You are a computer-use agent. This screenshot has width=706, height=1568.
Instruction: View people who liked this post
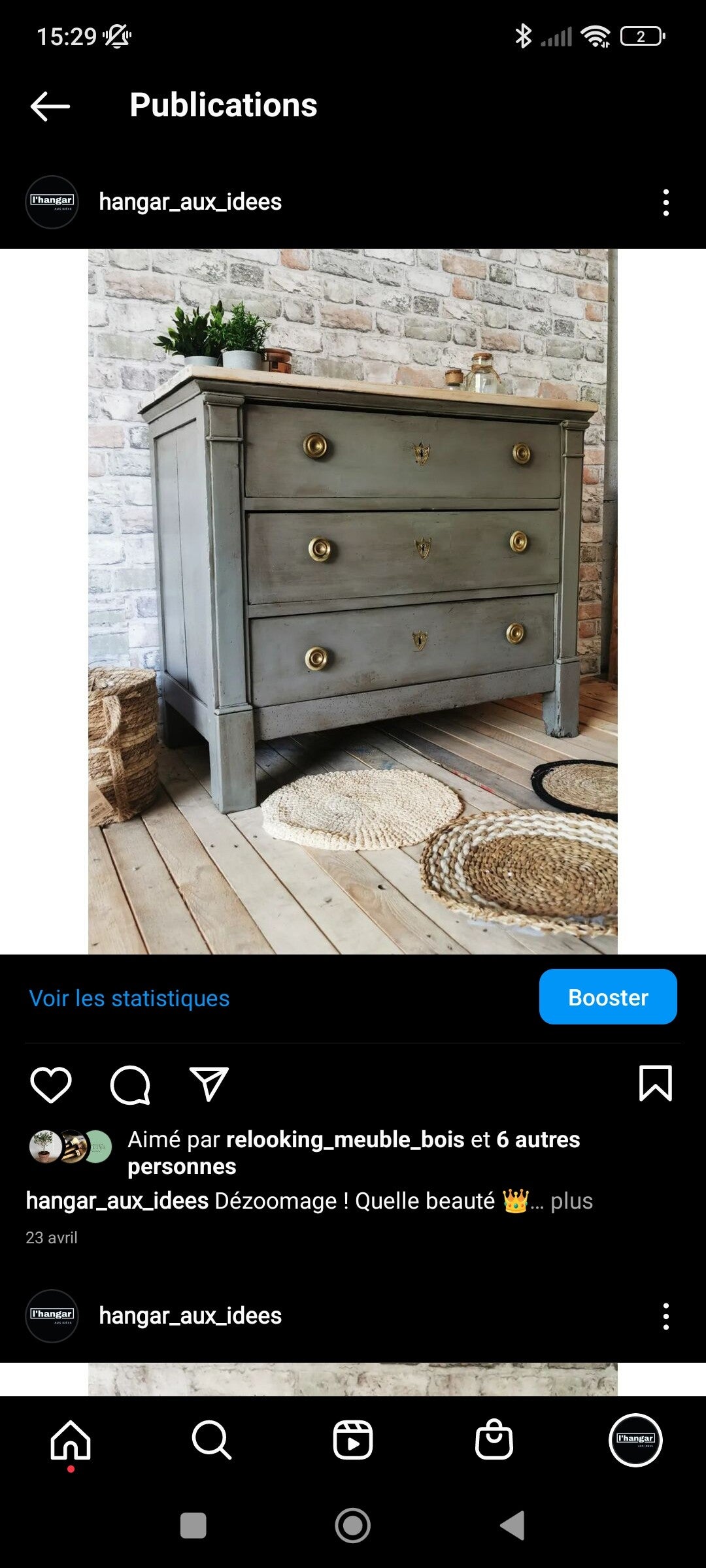[x=353, y=1152]
